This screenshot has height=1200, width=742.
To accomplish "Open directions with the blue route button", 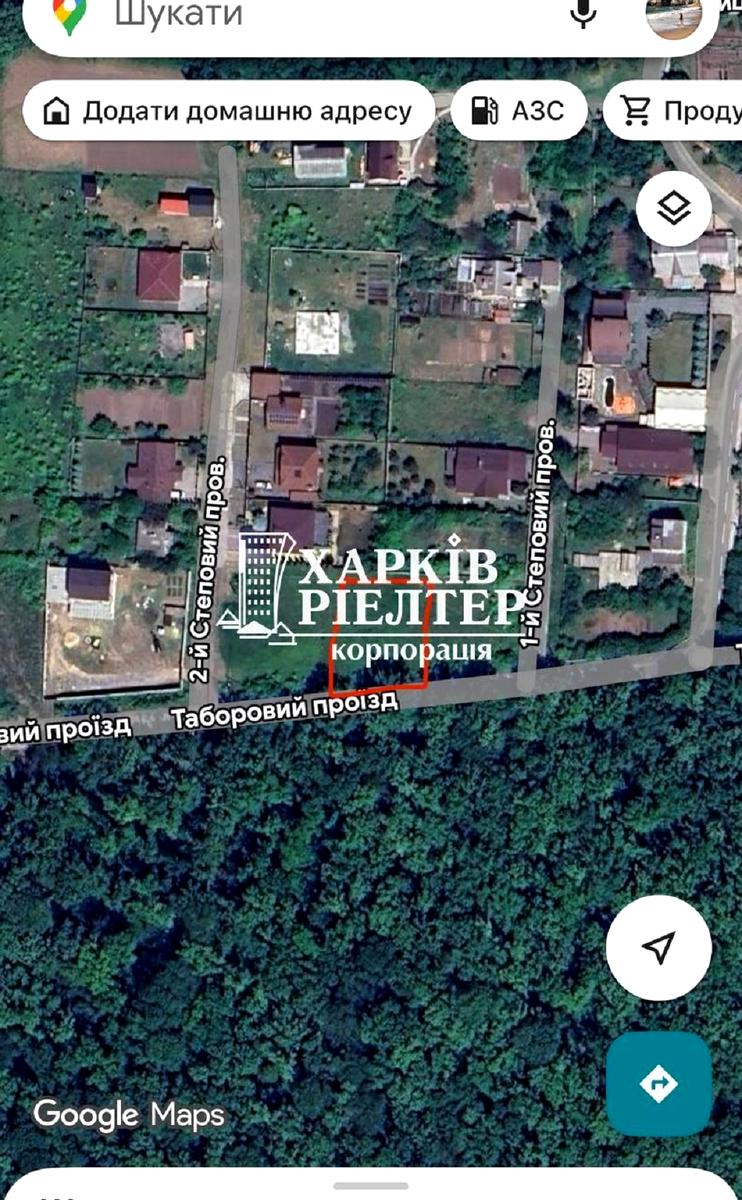I will [659, 1084].
